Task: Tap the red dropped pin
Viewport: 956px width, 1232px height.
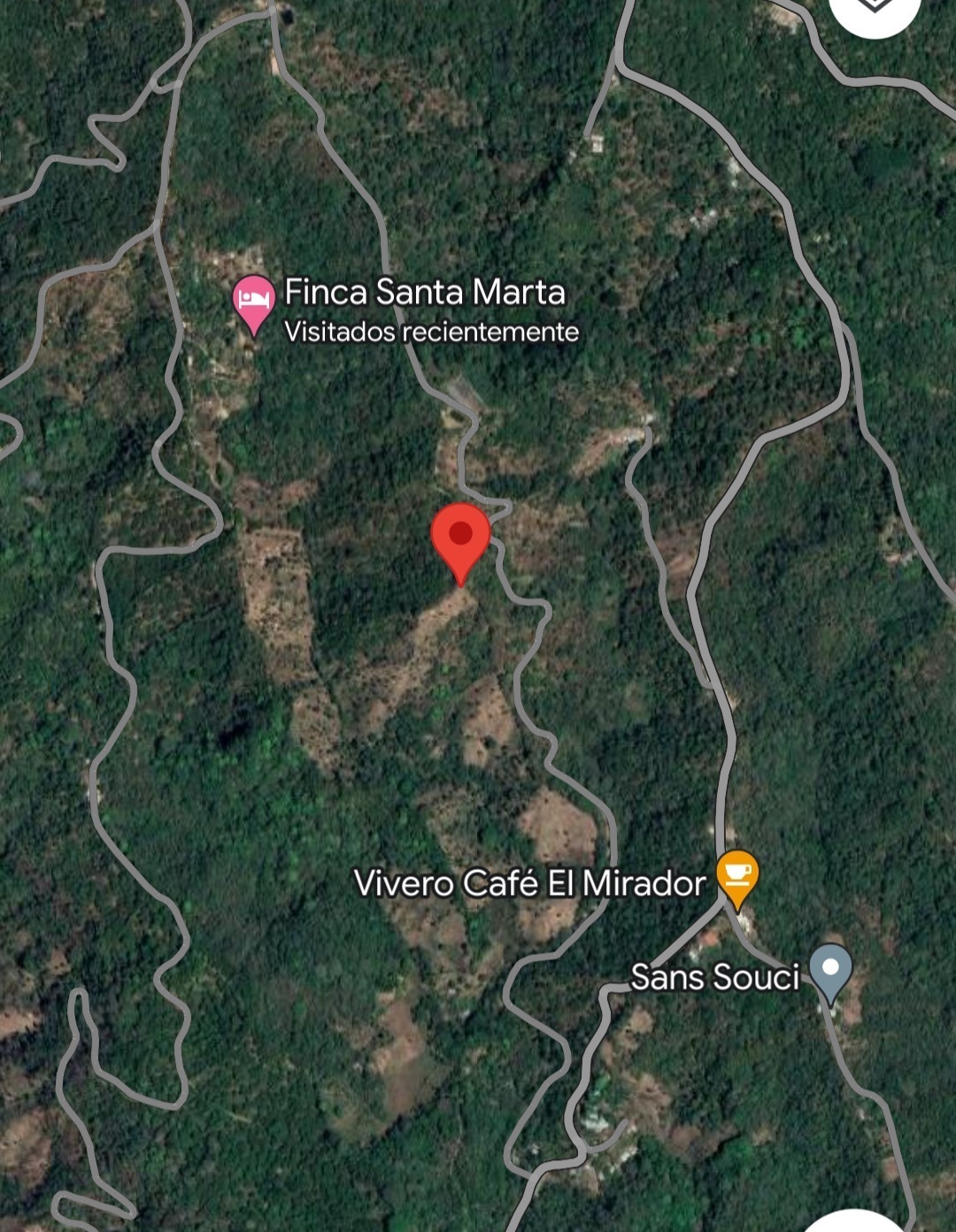Action: 460,536
